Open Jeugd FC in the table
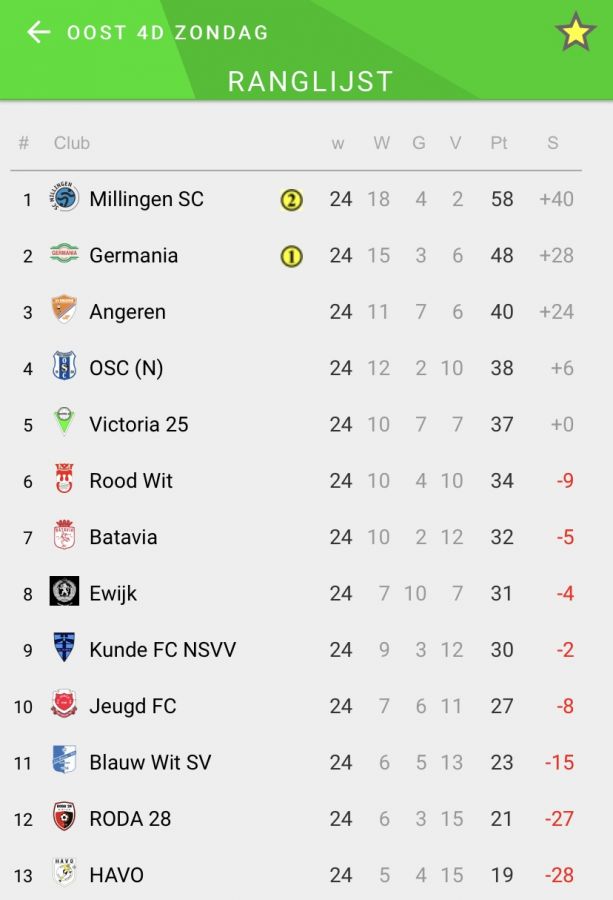613x900 pixels. pyautogui.click(x=132, y=706)
